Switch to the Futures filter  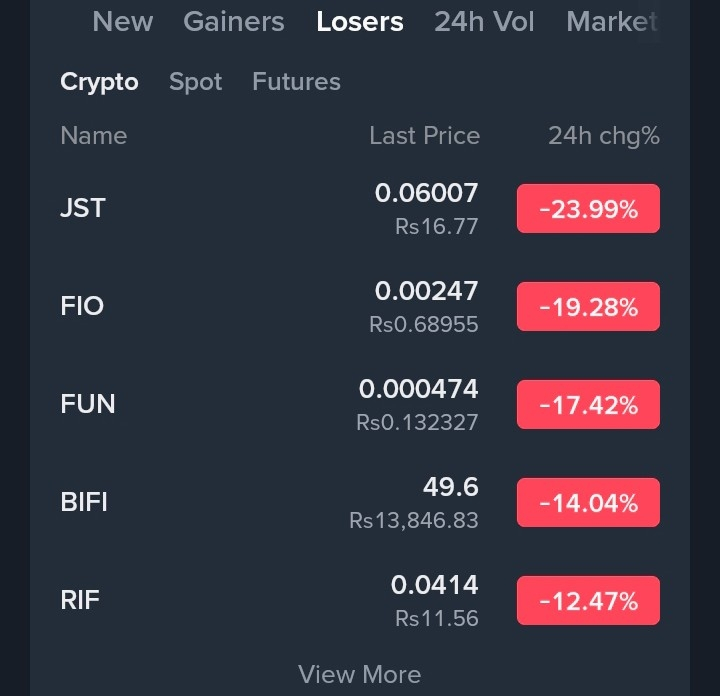click(x=296, y=82)
